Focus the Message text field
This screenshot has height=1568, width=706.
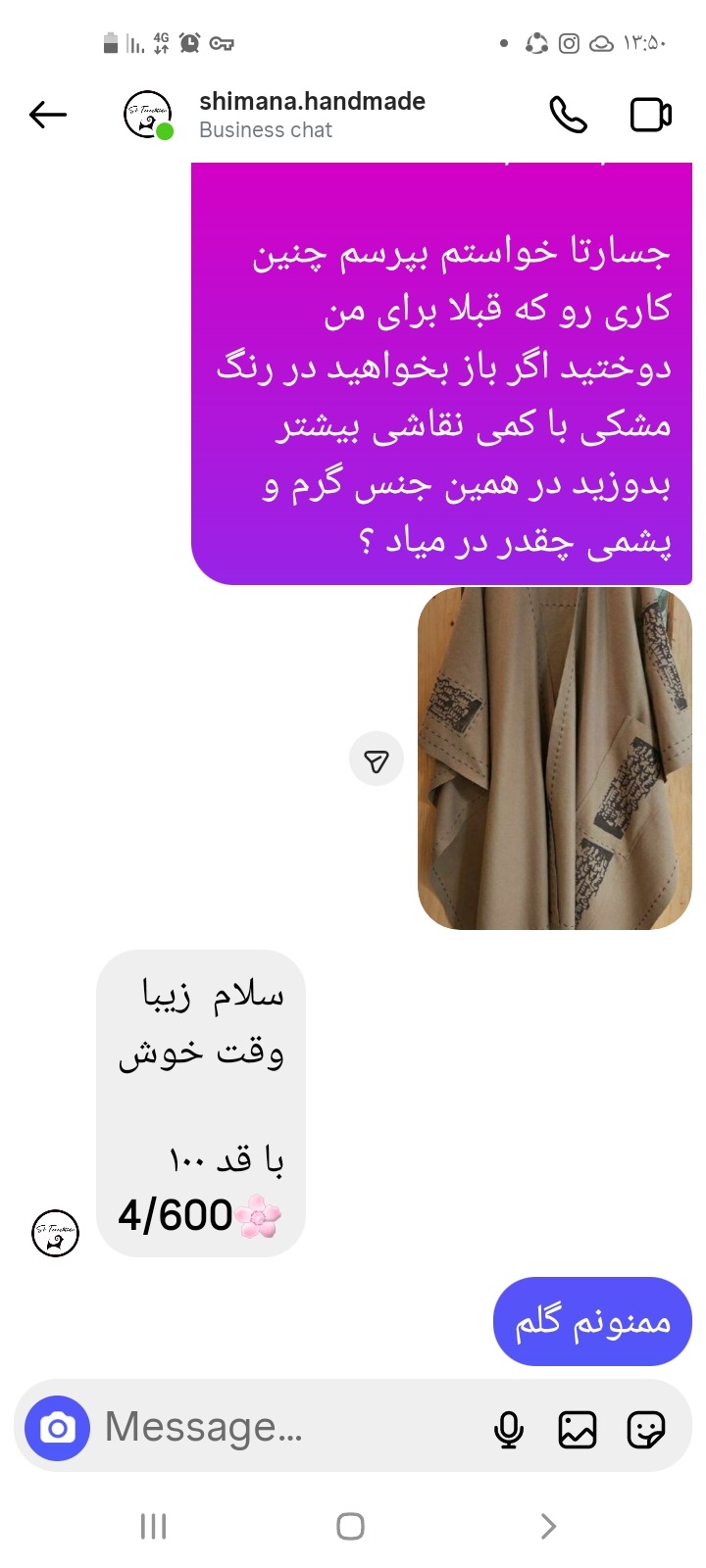click(x=284, y=1428)
